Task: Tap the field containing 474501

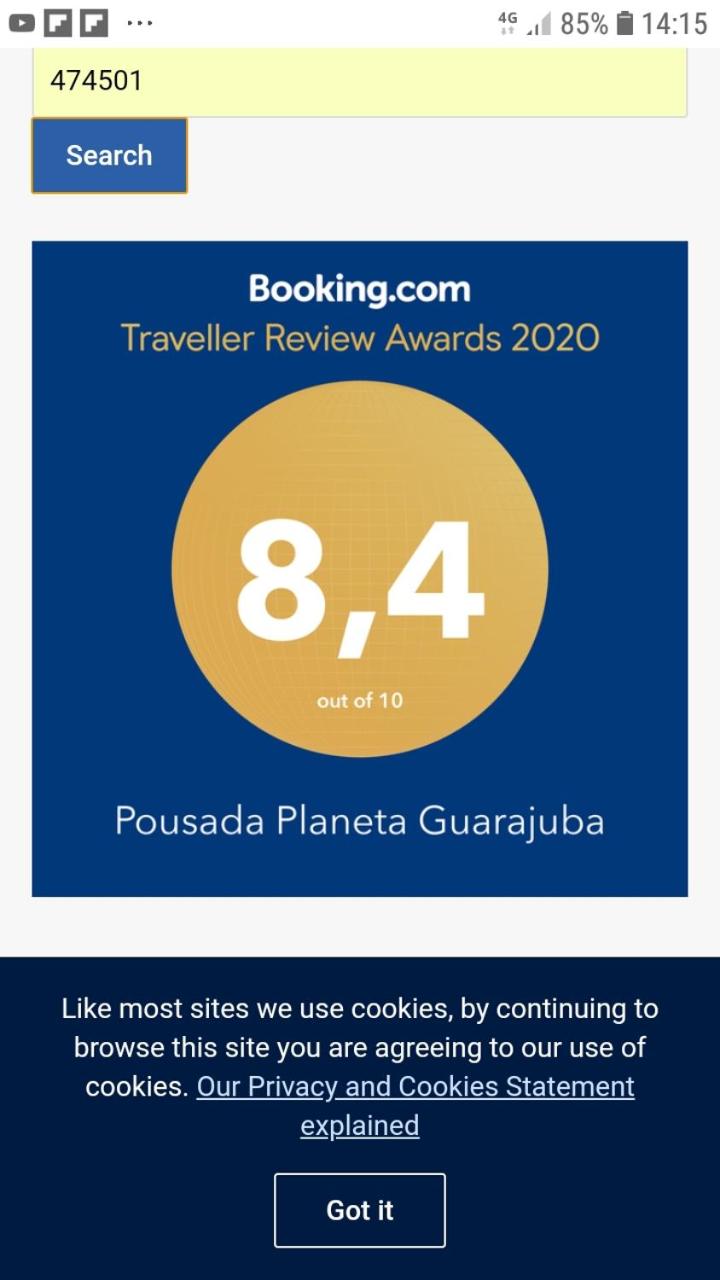Action: click(359, 81)
